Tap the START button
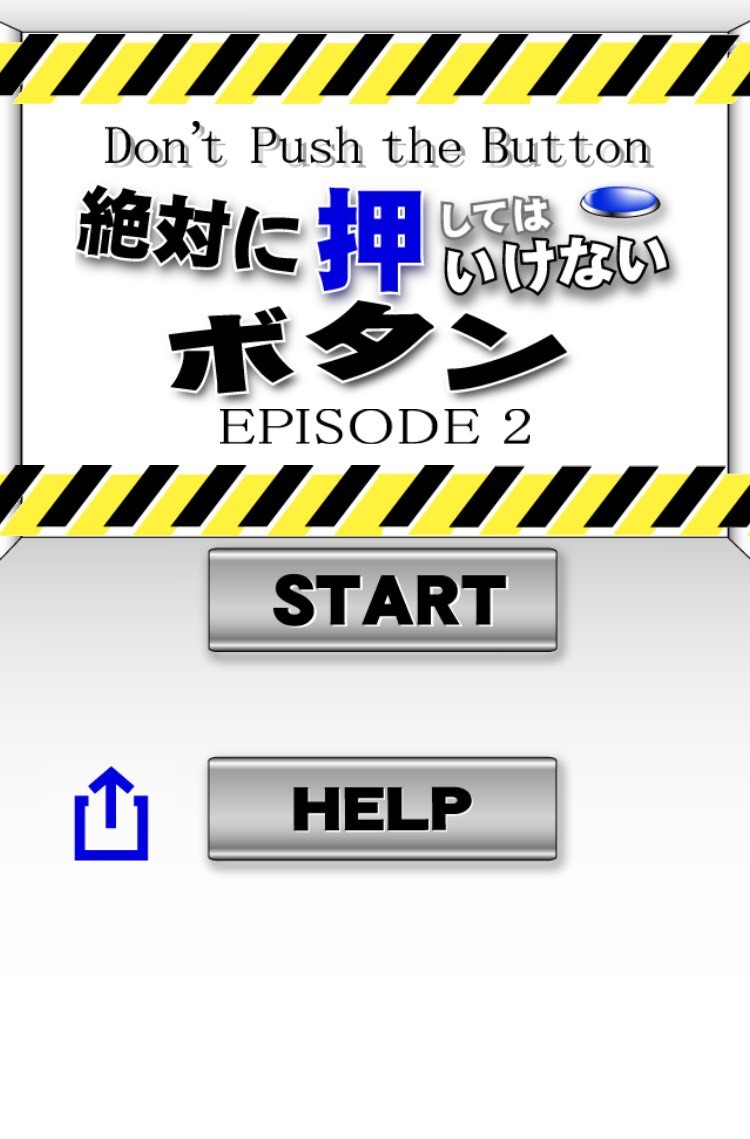Image resolution: width=750 pixels, height=1139 pixels. (382, 600)
